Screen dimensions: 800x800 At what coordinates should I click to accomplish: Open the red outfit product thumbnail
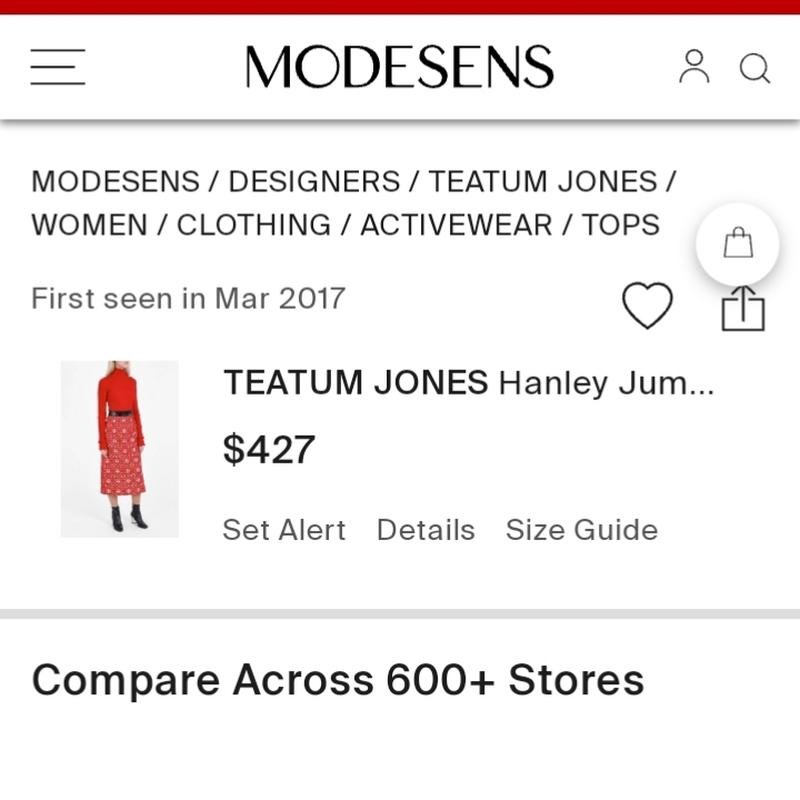click(120, 449)
